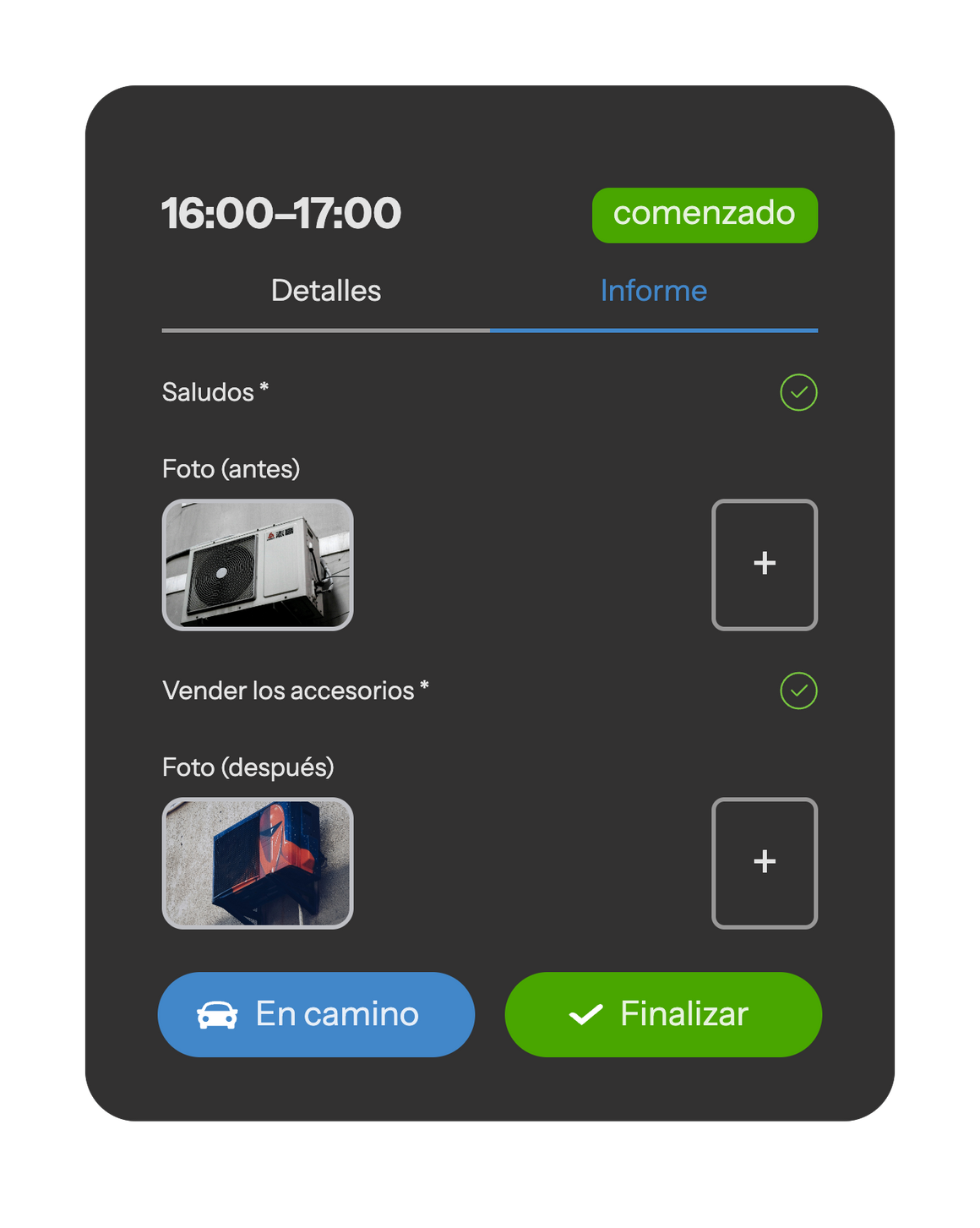The height and width of the screenshot is (1228, 980).
Task: Add a photo under Foto (después)
Action: click(x=764, y=863)
